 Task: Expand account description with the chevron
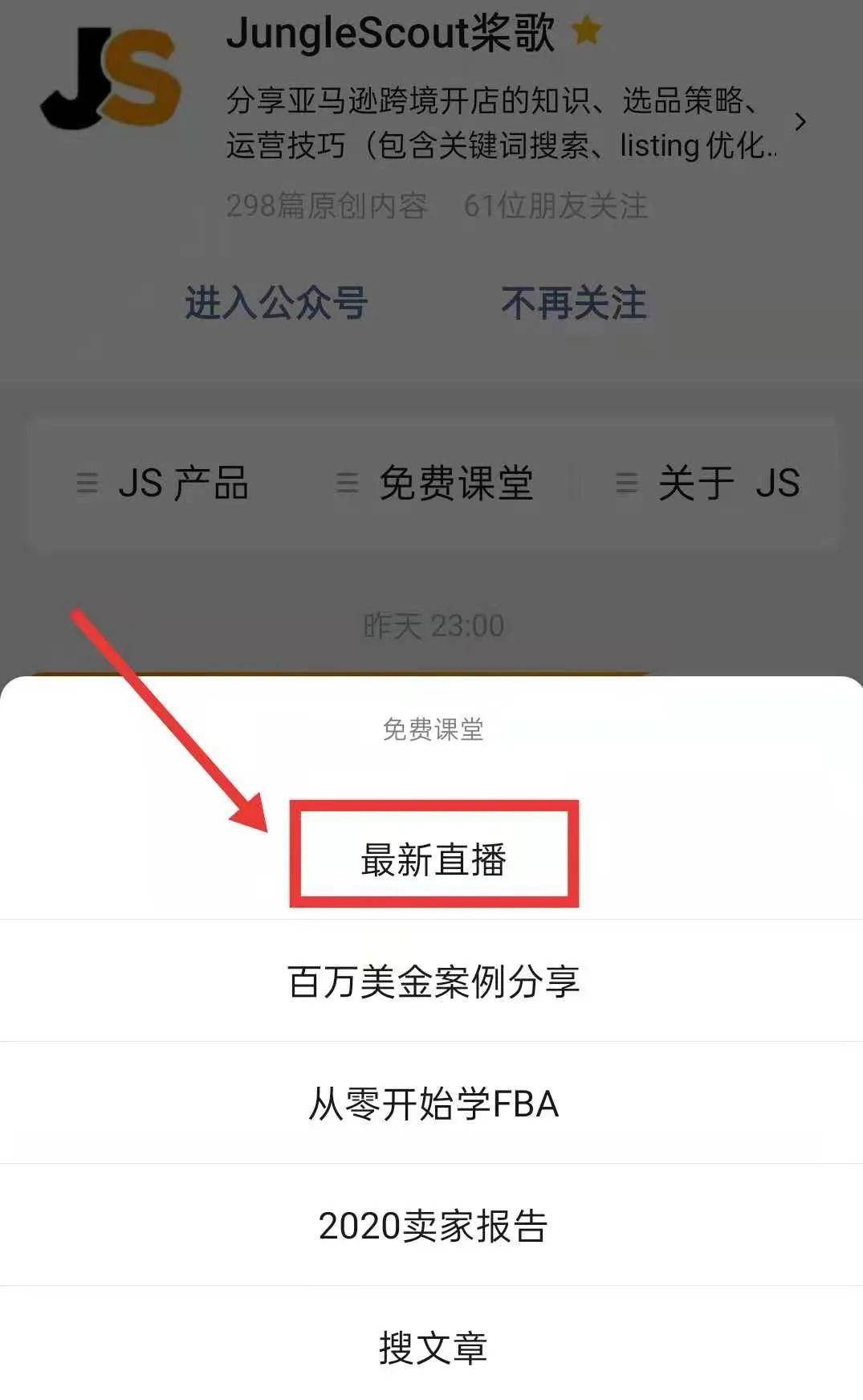click(x=800, y=122)
